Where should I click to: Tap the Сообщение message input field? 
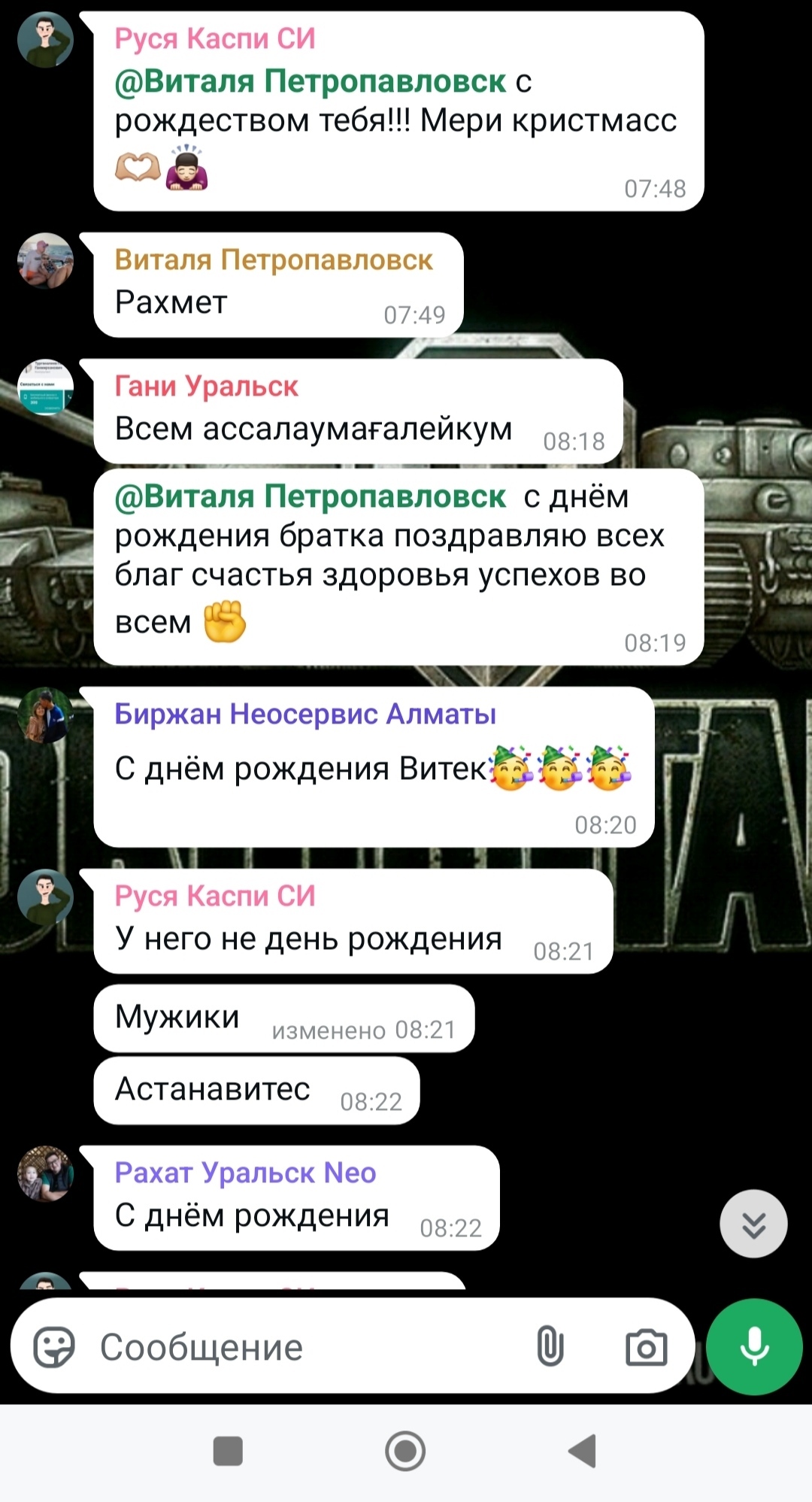coord(301,1347)
